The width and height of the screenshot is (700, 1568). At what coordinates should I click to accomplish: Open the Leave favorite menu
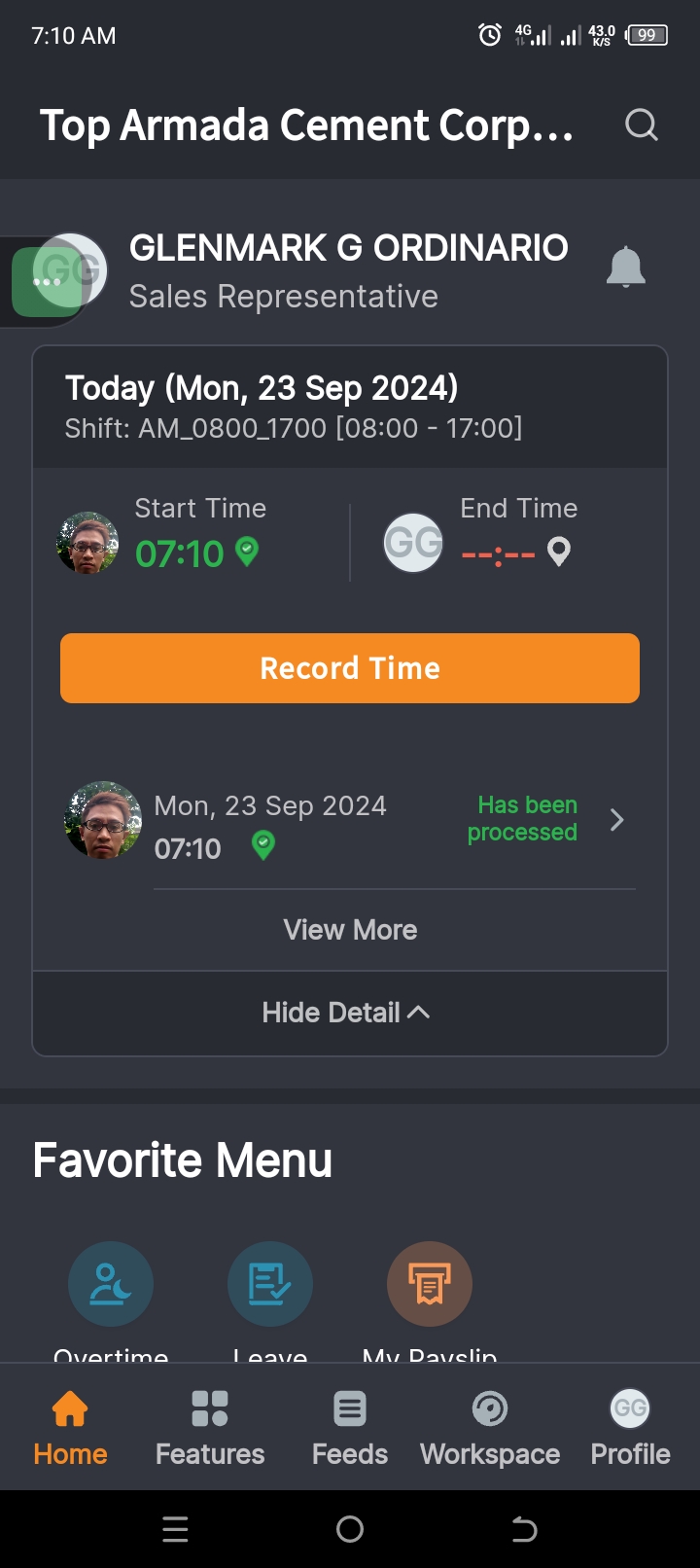coord(270,1284)
